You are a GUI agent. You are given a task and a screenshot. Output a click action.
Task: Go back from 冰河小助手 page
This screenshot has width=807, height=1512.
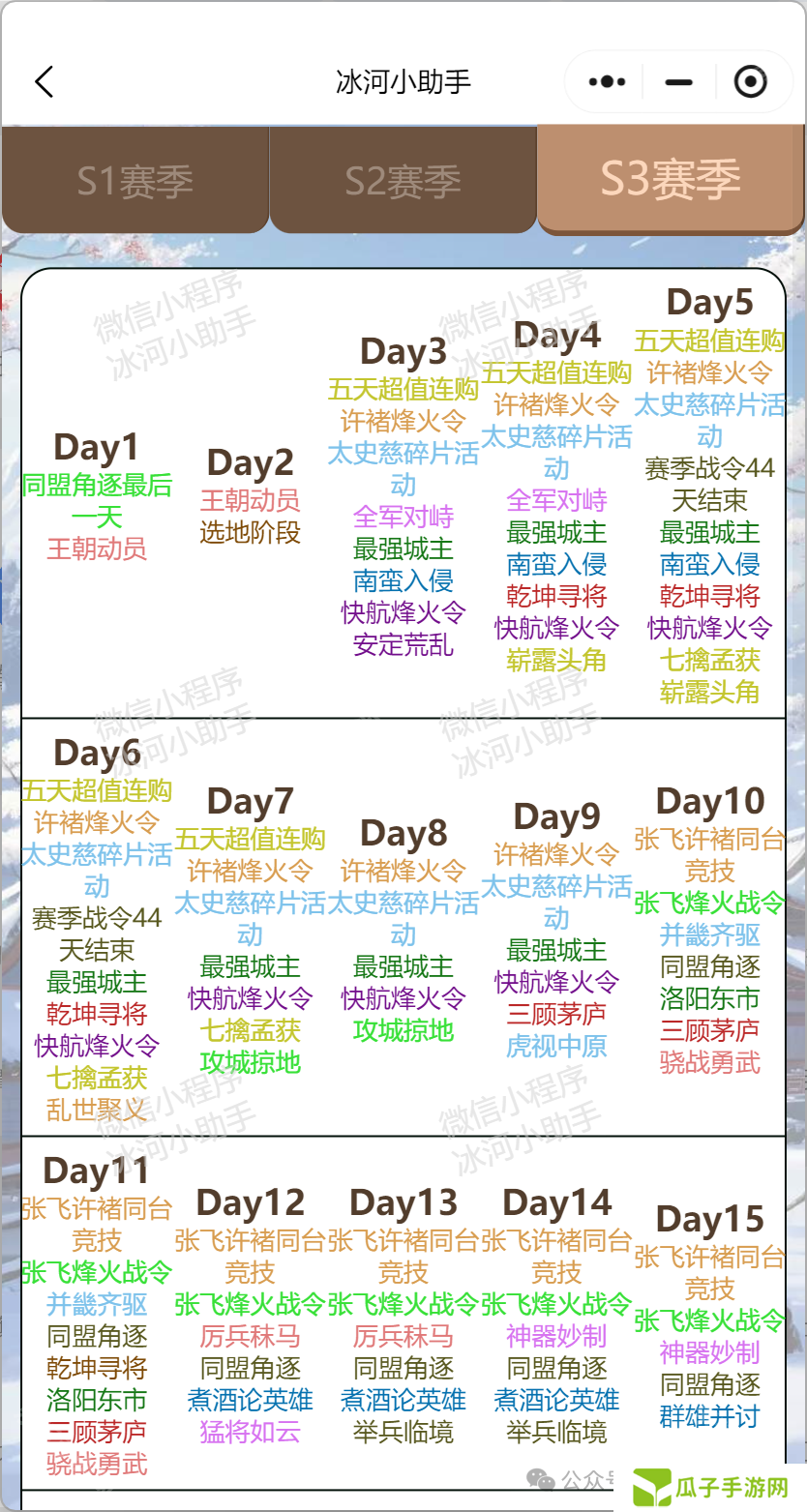45,82
